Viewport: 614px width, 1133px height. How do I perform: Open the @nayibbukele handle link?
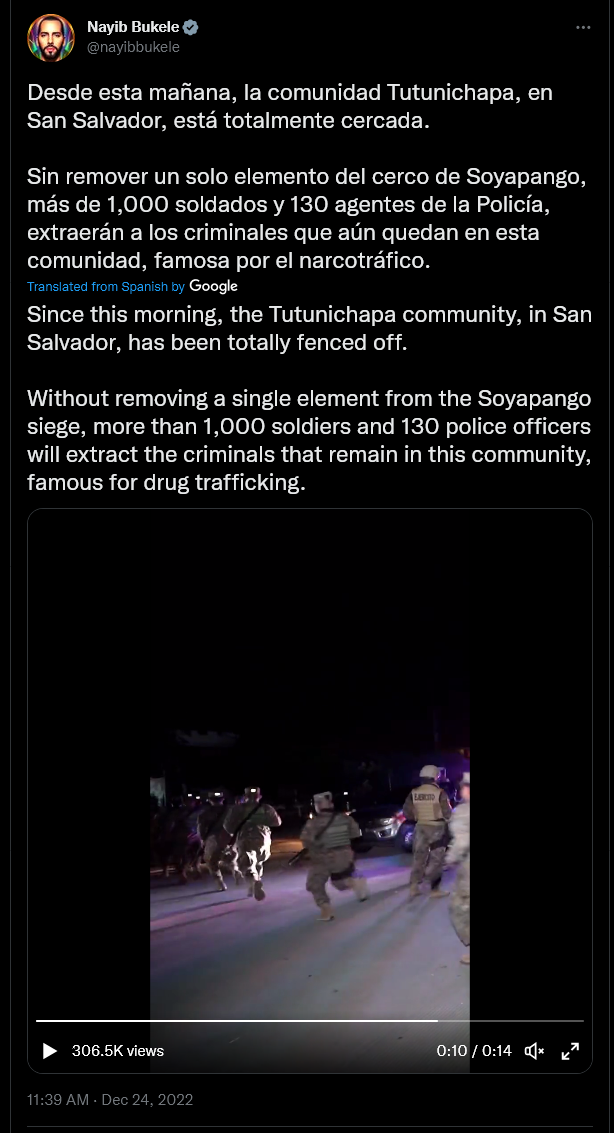pos(133,47)
